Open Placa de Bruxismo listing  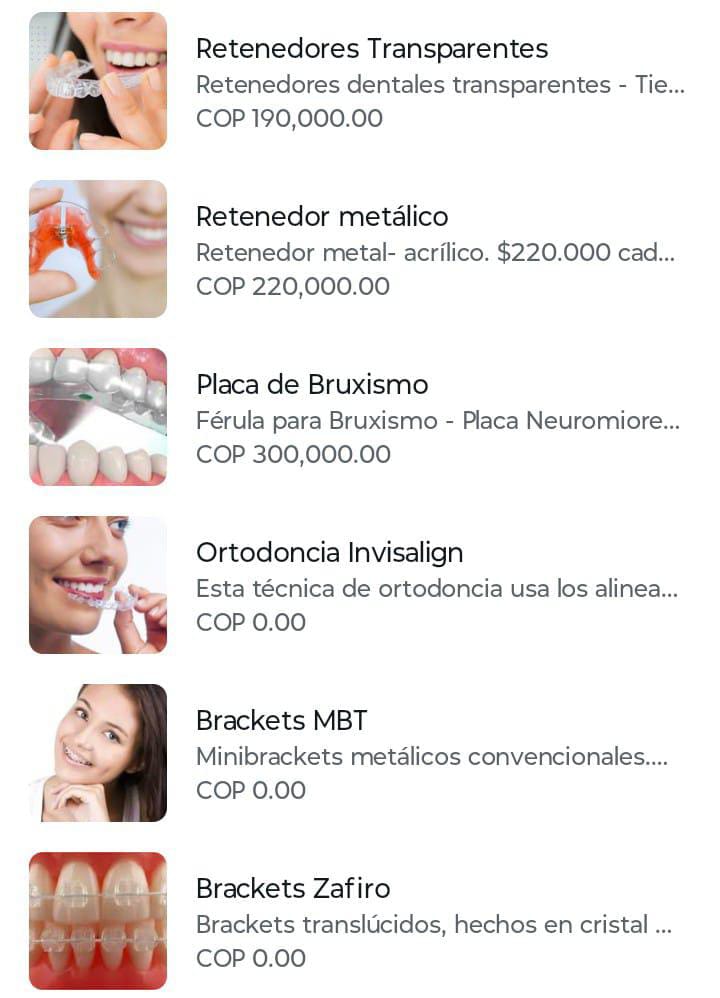(x=312, y=385)
